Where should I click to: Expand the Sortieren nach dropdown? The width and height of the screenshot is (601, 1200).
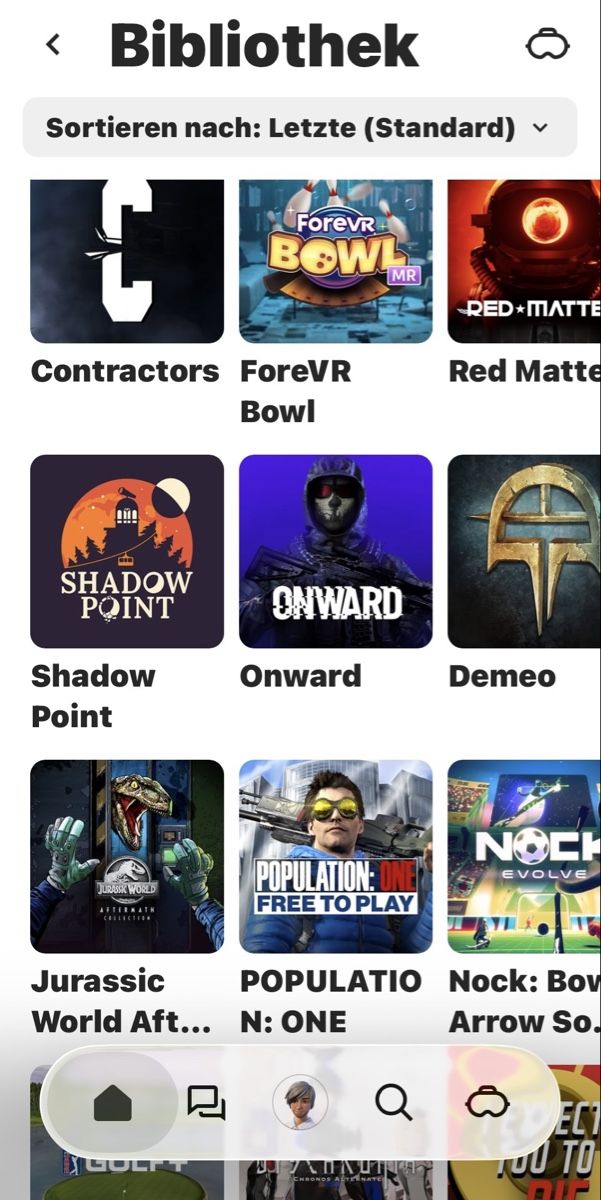tap(300, 128)
